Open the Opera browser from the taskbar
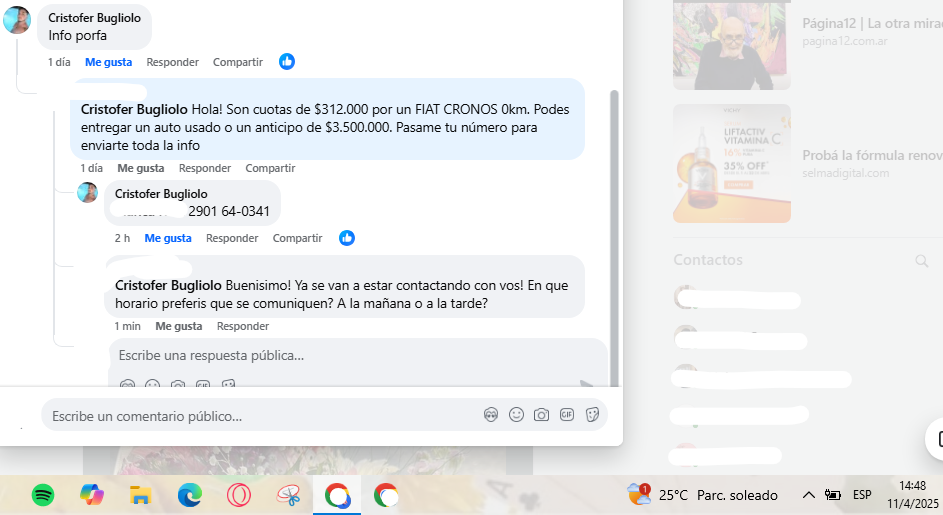The width and height of the screenshot is (943, 515). 238,494
